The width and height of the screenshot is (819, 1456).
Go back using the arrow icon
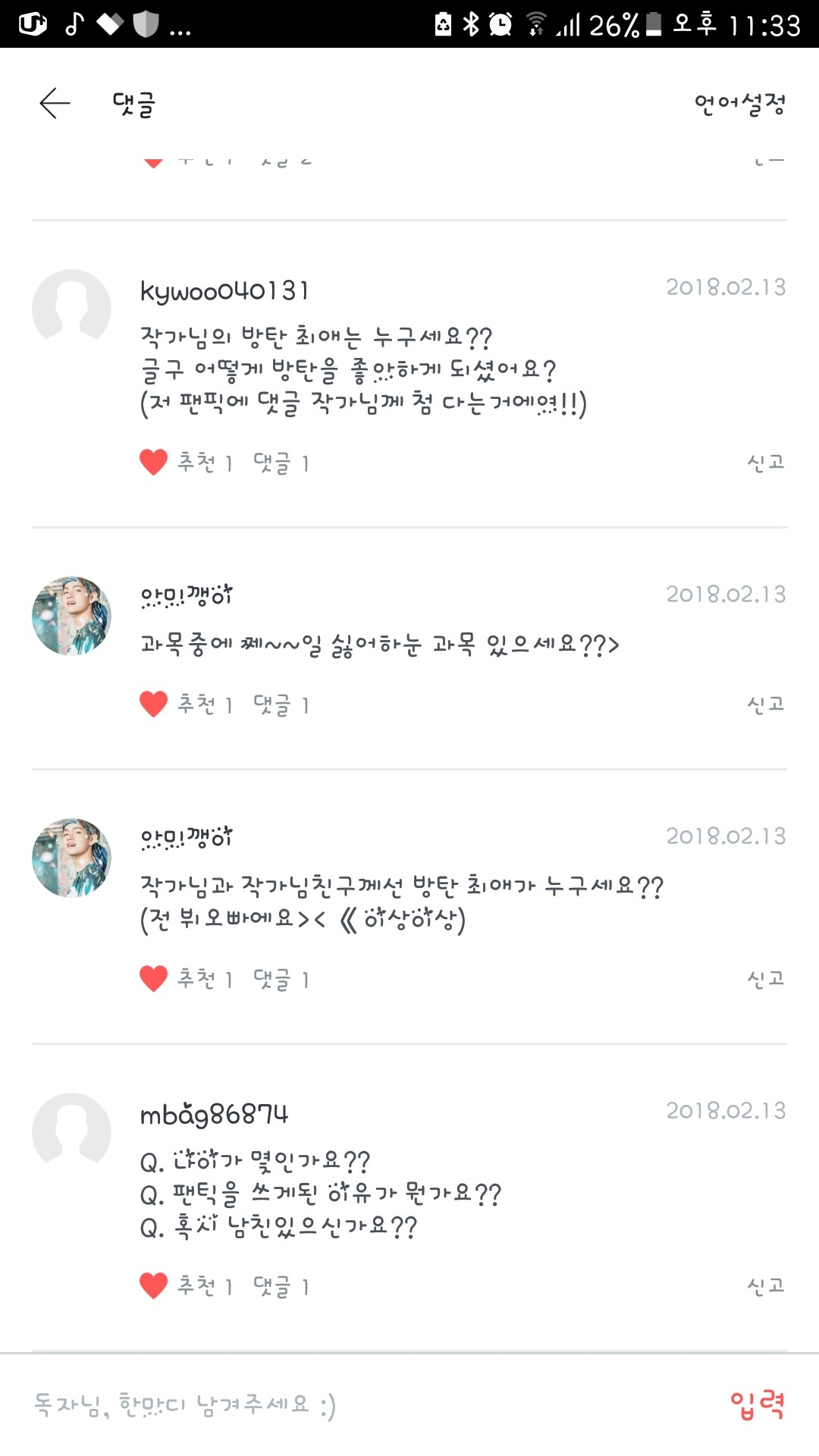coord(55,103)
